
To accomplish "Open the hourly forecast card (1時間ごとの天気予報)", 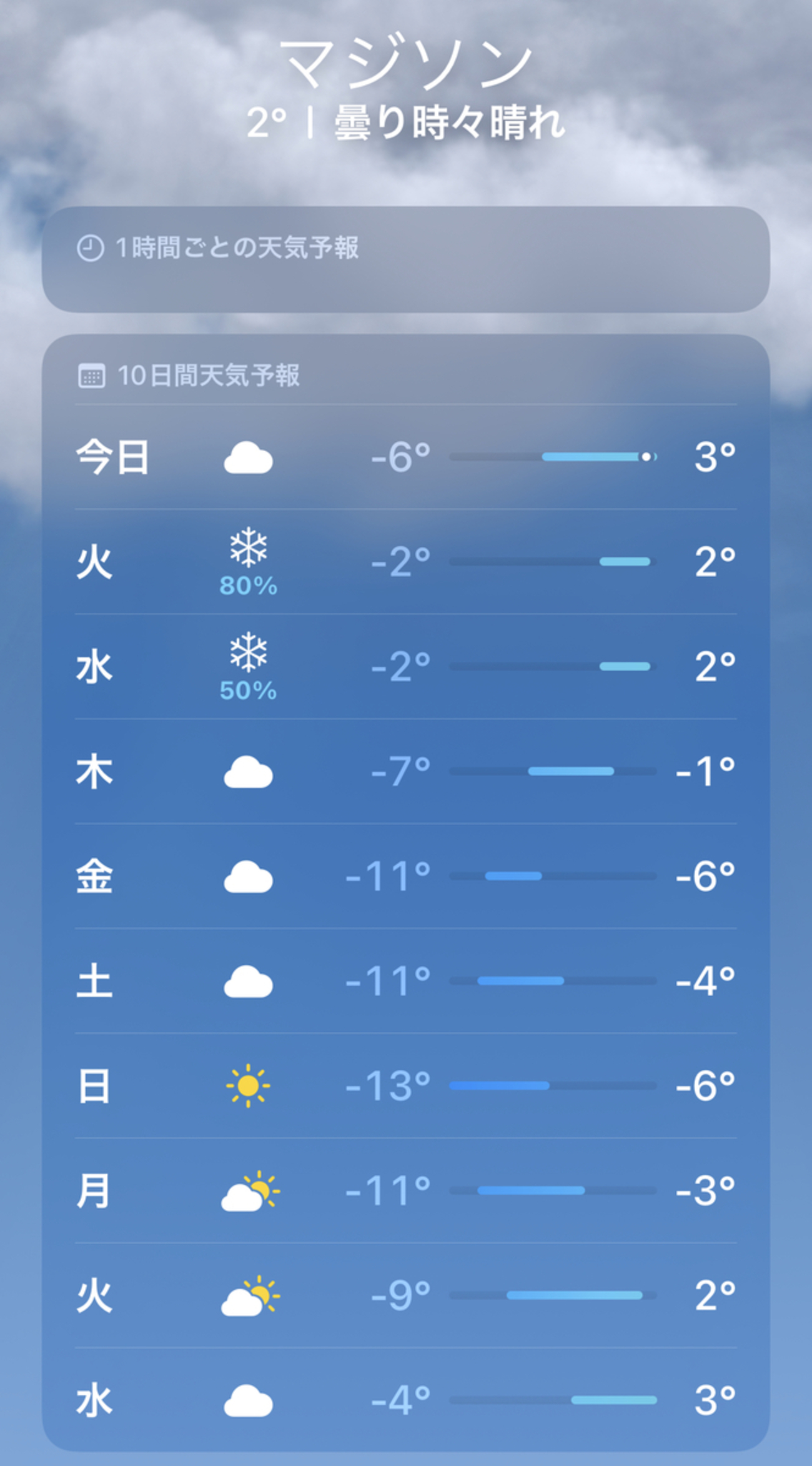I will click(x=405, y=259).
